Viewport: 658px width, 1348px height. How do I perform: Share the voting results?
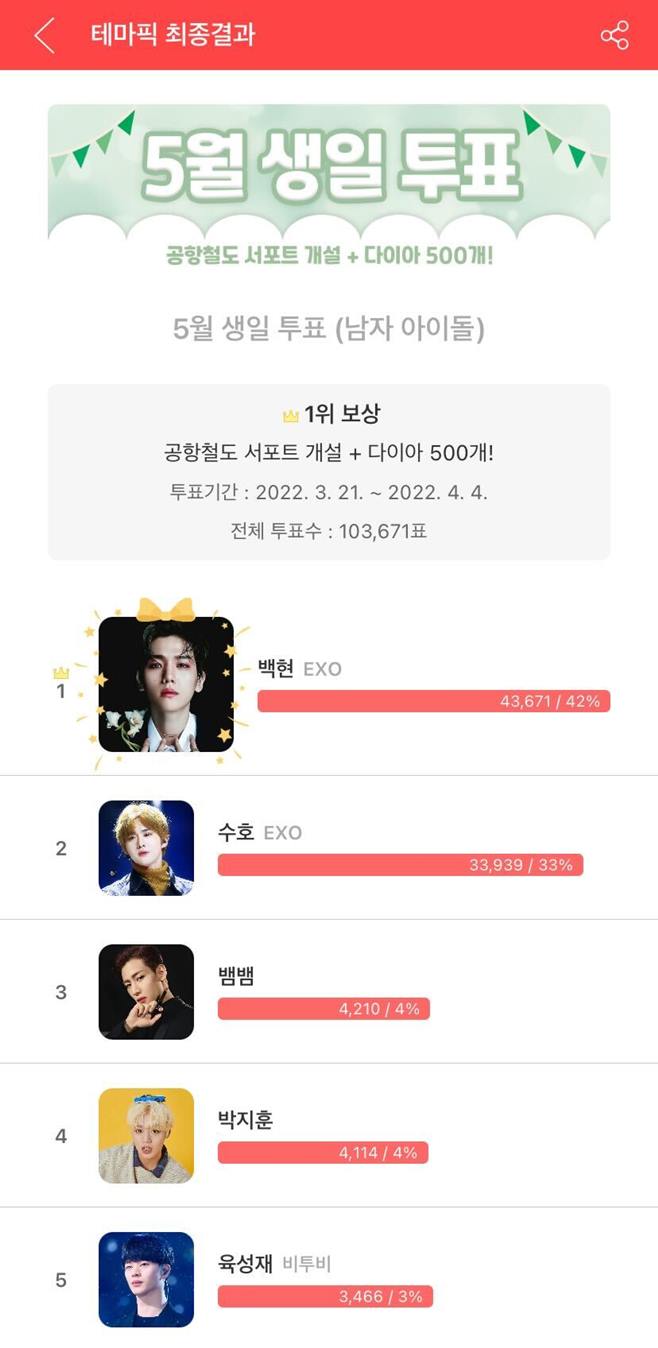click(x=614, y=35)
